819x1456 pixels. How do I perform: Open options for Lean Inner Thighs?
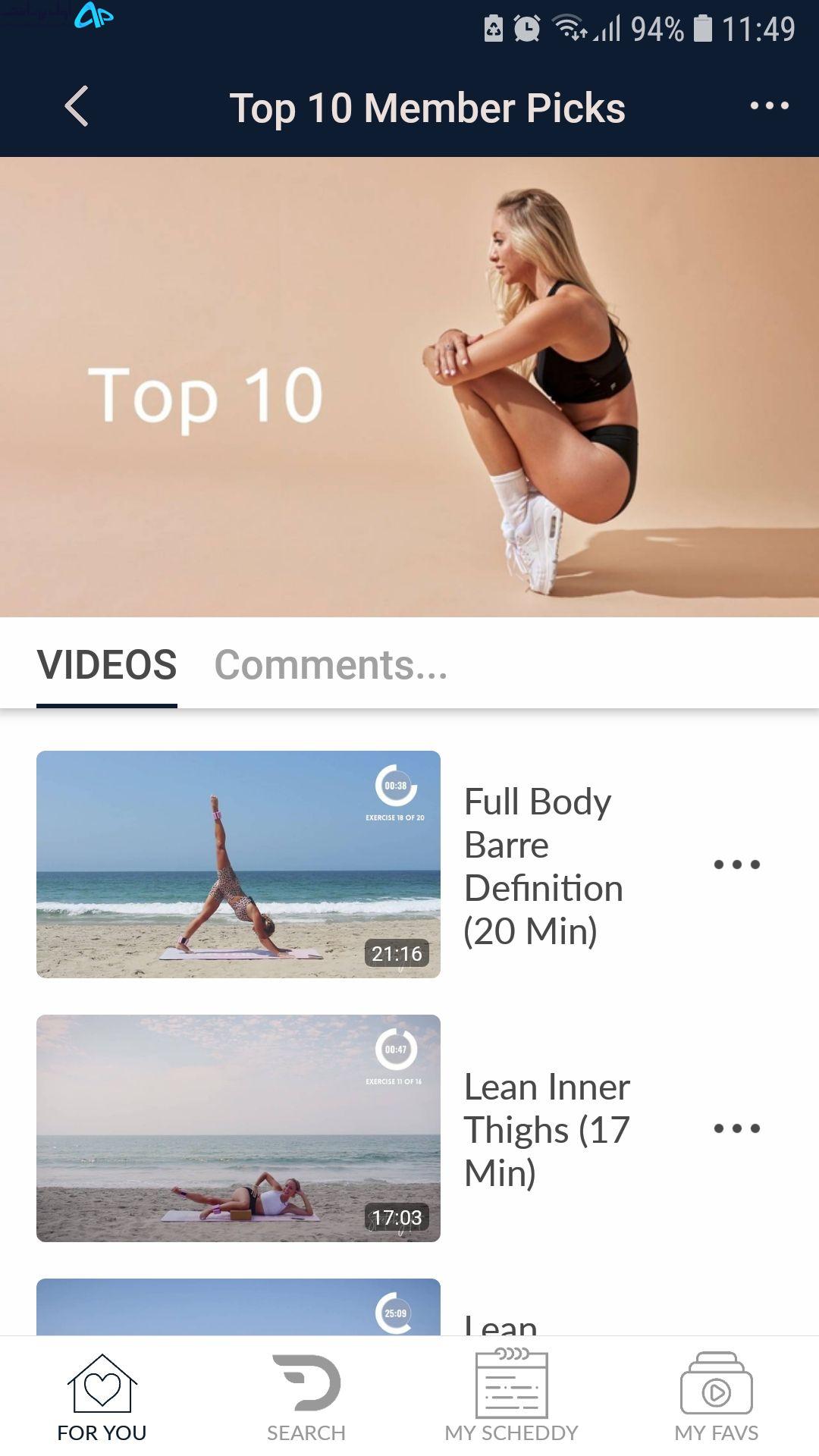coord(737,1128)
